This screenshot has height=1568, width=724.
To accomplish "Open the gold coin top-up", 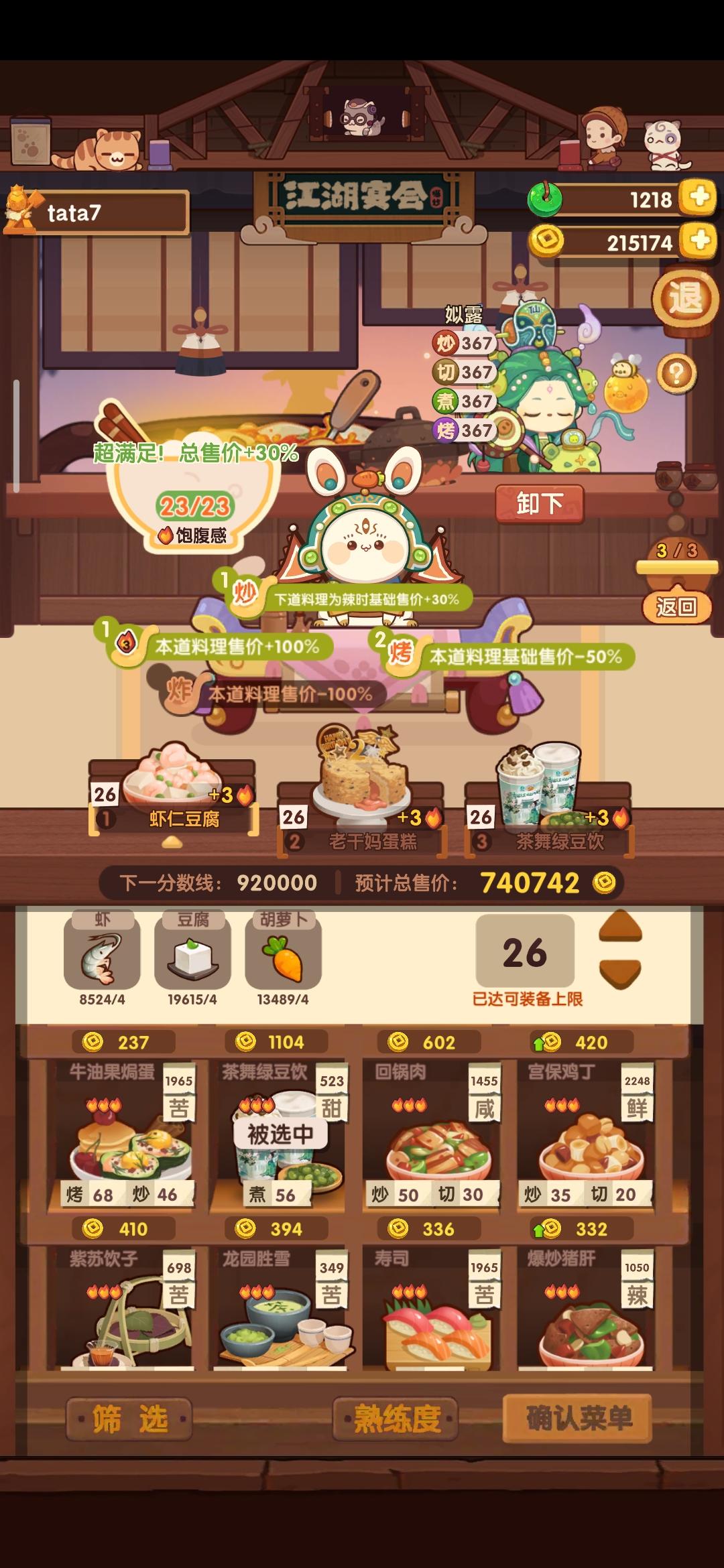I will pos(698,243).
